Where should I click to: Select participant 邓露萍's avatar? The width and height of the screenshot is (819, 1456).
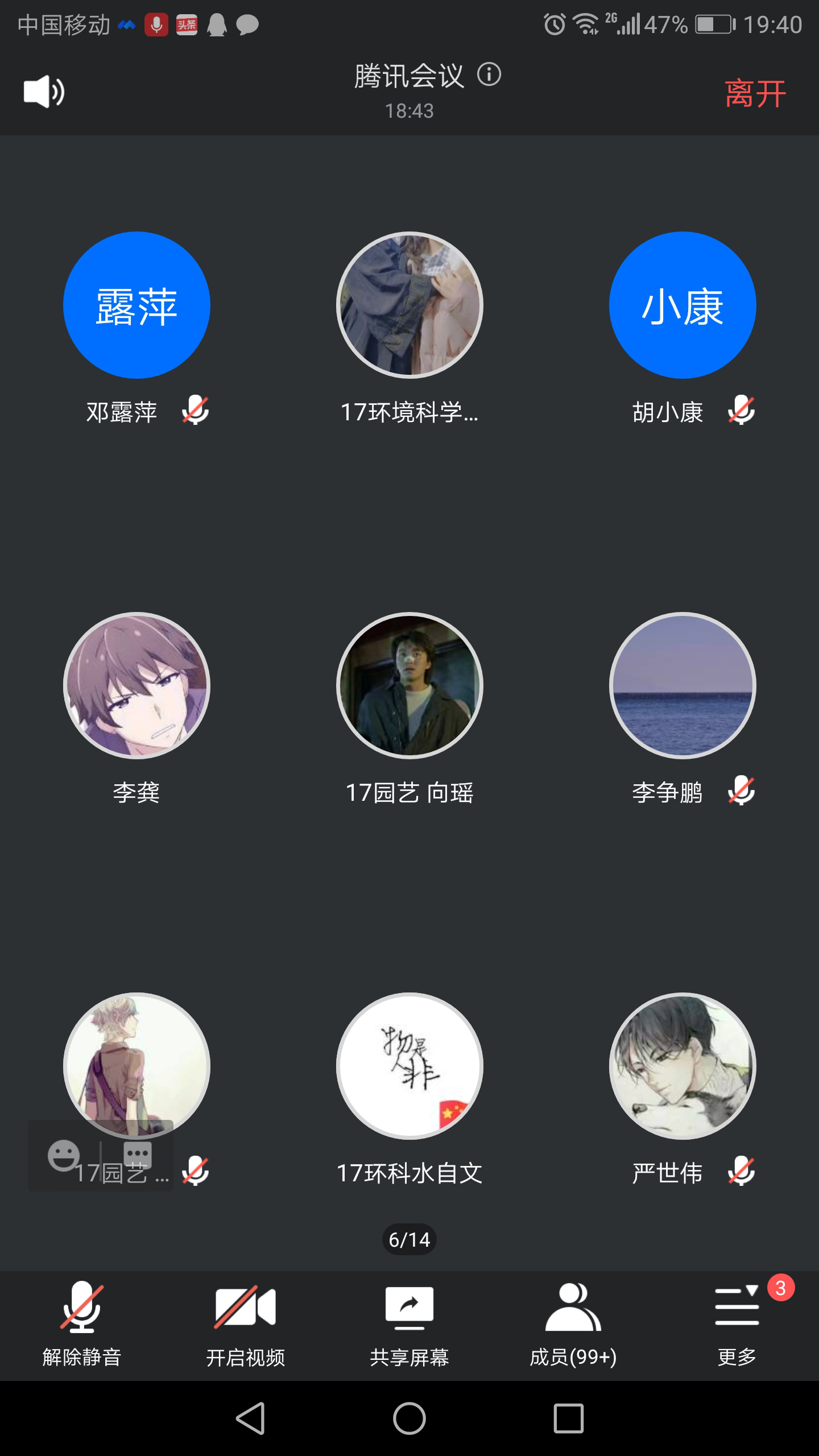(x=136, y=305)
